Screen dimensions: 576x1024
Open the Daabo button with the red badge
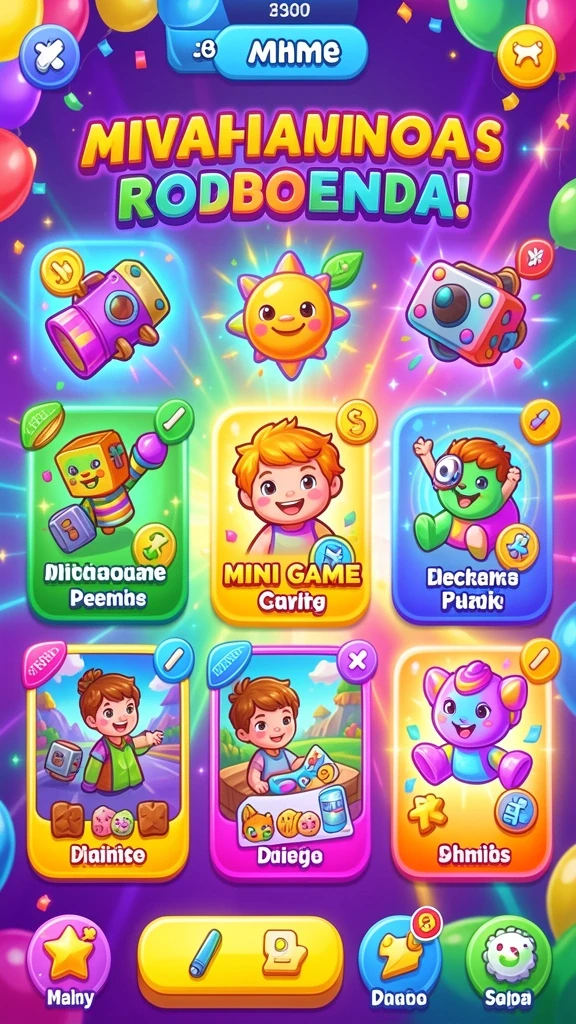[400, 962]
